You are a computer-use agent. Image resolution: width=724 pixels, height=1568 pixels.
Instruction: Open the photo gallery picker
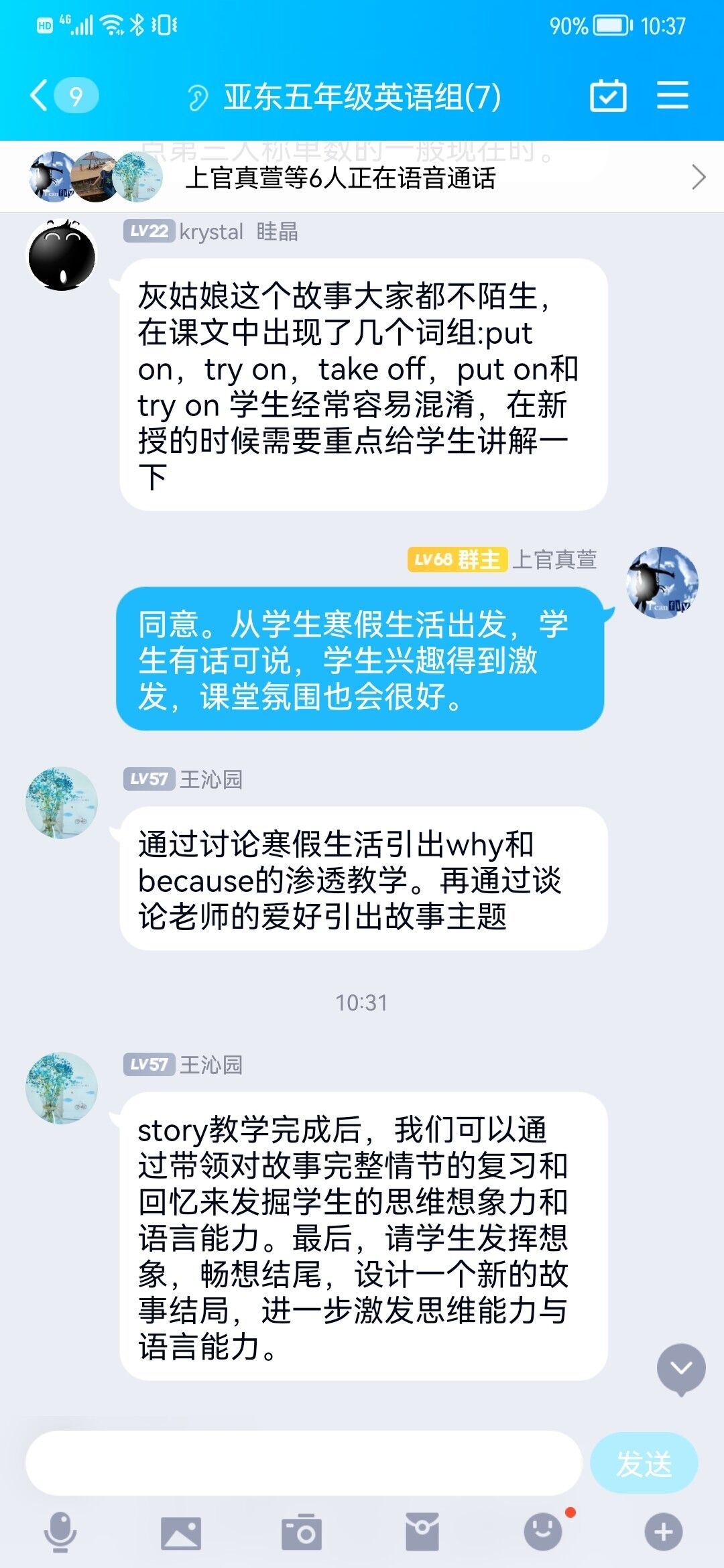click(x=181, y=1532)
